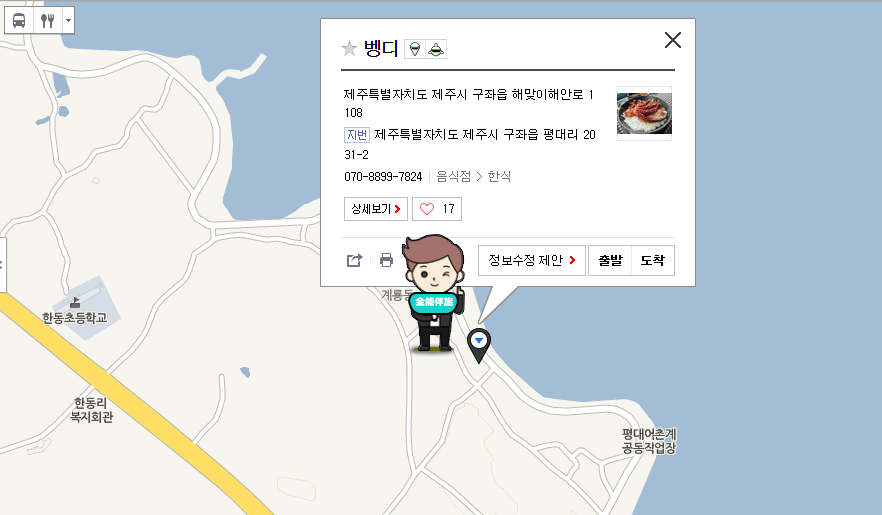Screen dimensions: 882x515
Task: Close the 벵디 info popup
Action: pyautogui.click(x=673, y=40)
